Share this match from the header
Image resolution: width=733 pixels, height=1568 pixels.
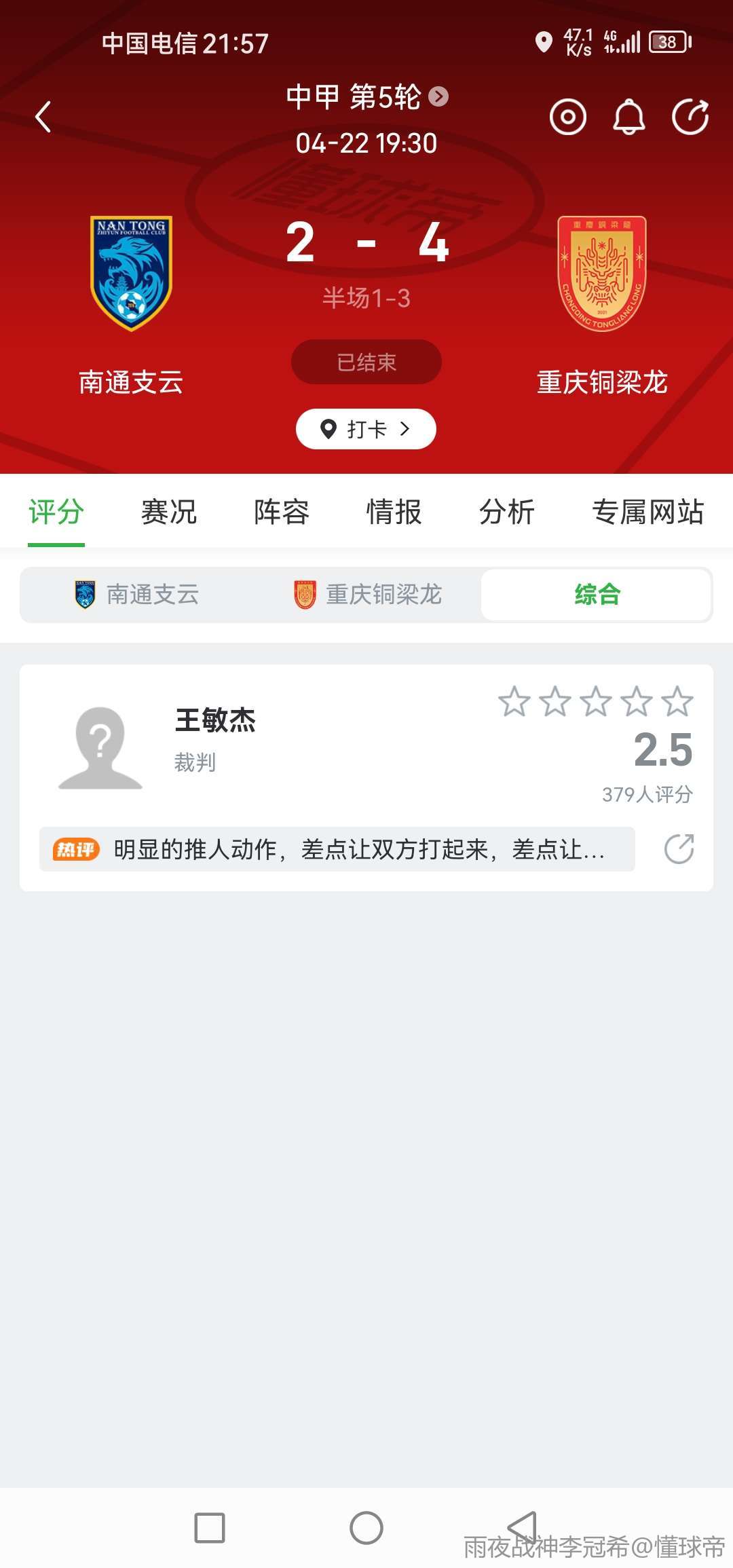690,117
